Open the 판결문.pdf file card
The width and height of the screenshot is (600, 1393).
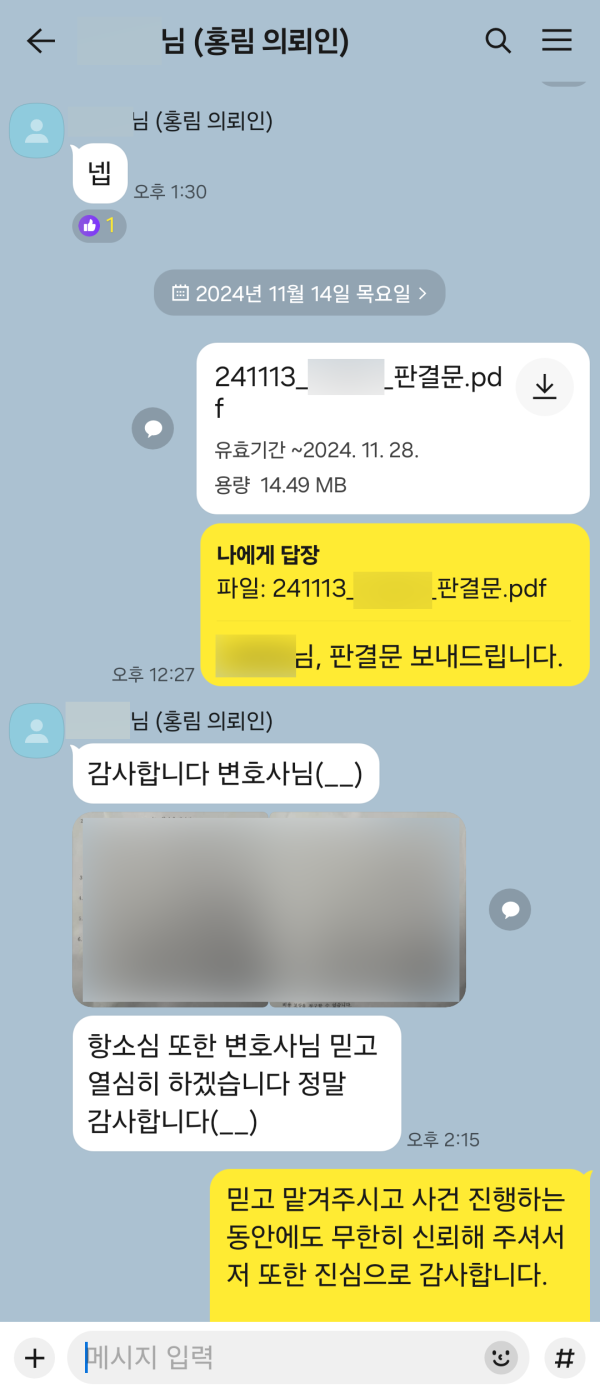coord(360,428)
